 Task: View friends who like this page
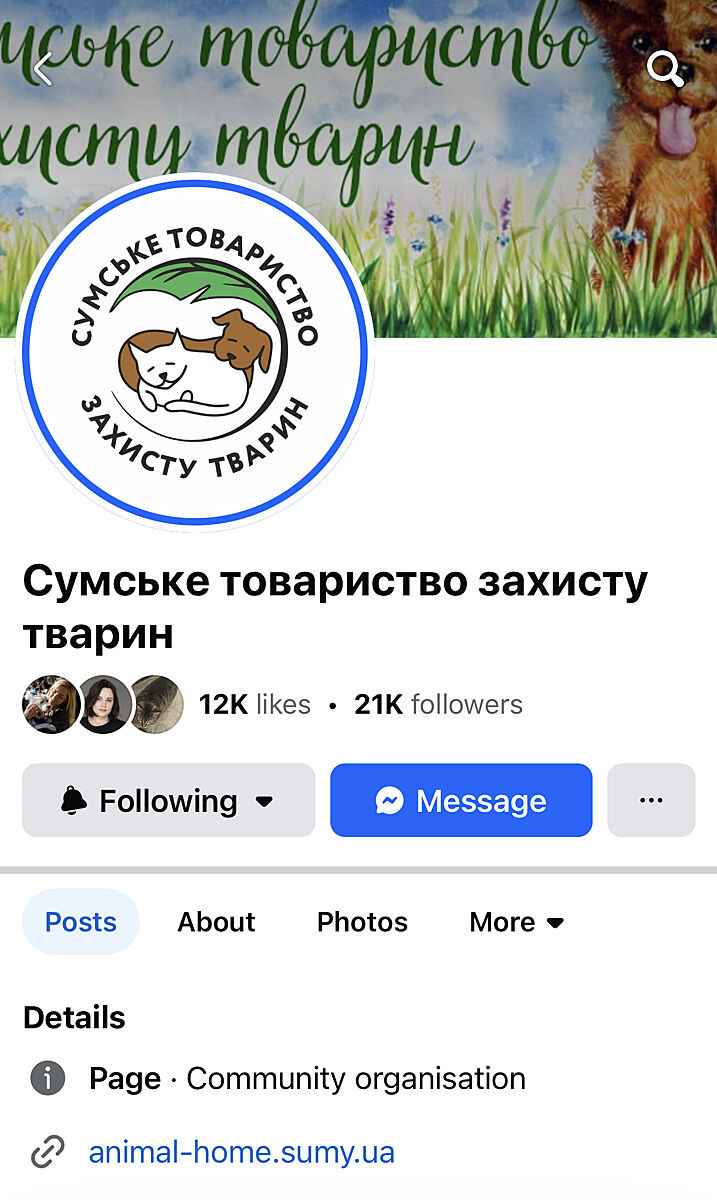click(103, 705)
